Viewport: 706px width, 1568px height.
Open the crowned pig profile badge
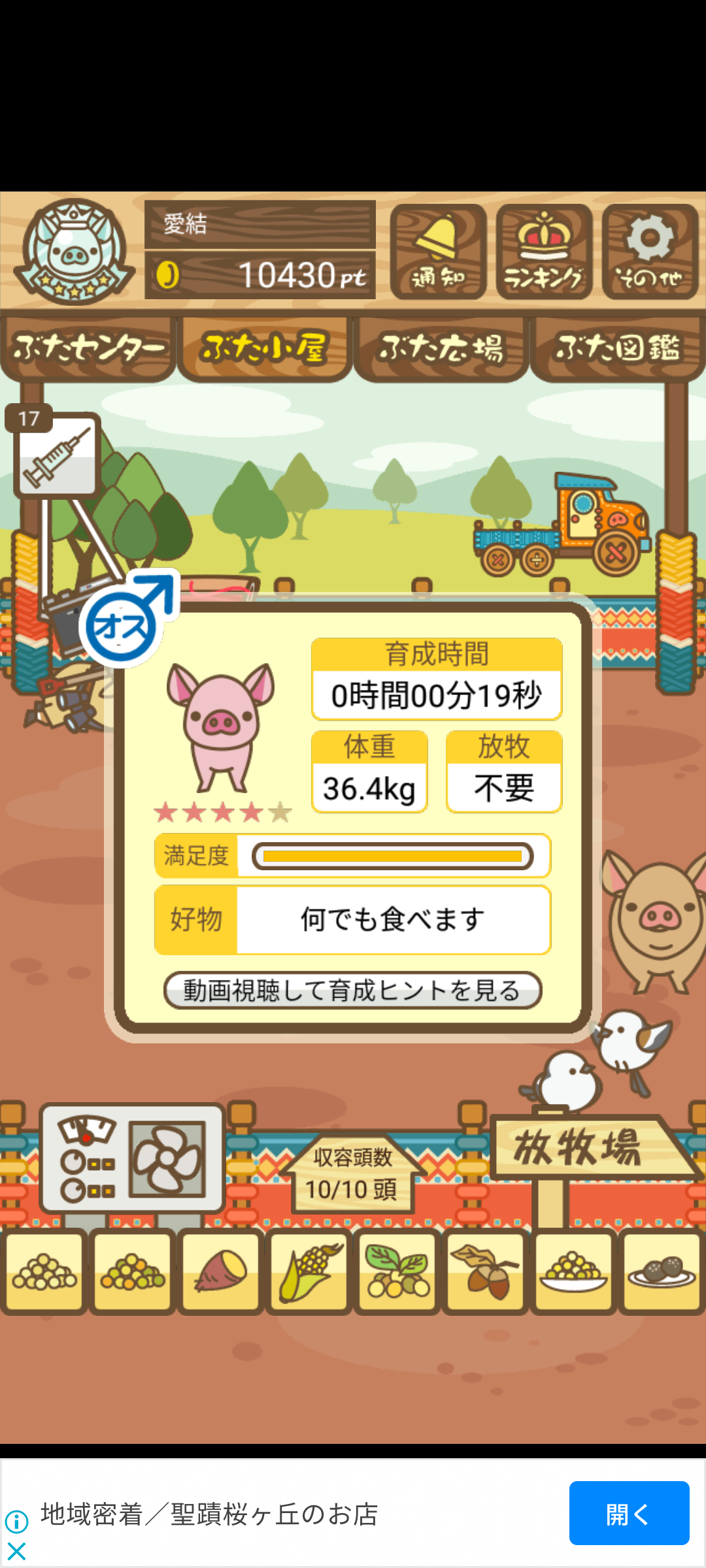click(x=75, y=252)
